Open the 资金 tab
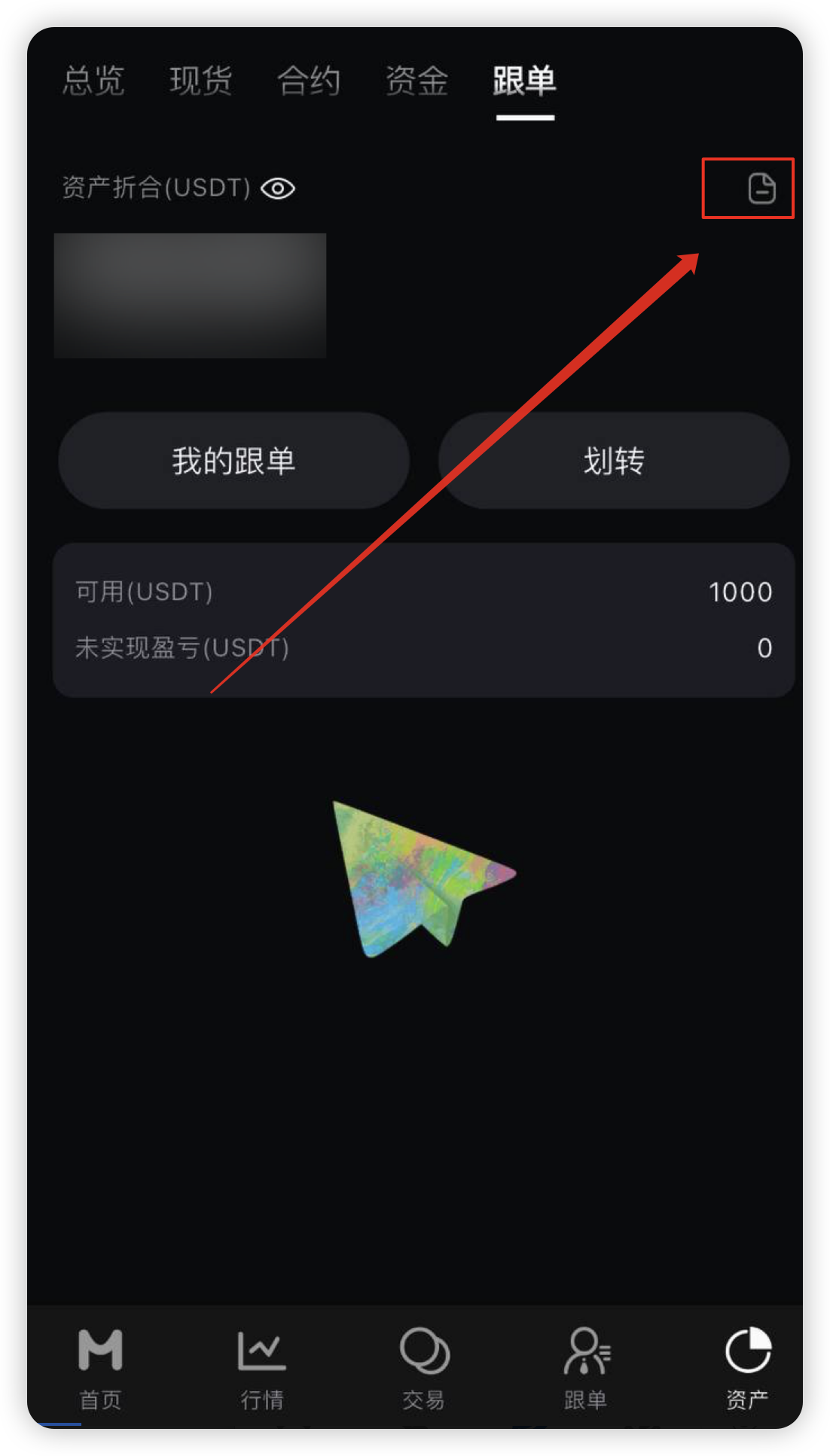 417,81
